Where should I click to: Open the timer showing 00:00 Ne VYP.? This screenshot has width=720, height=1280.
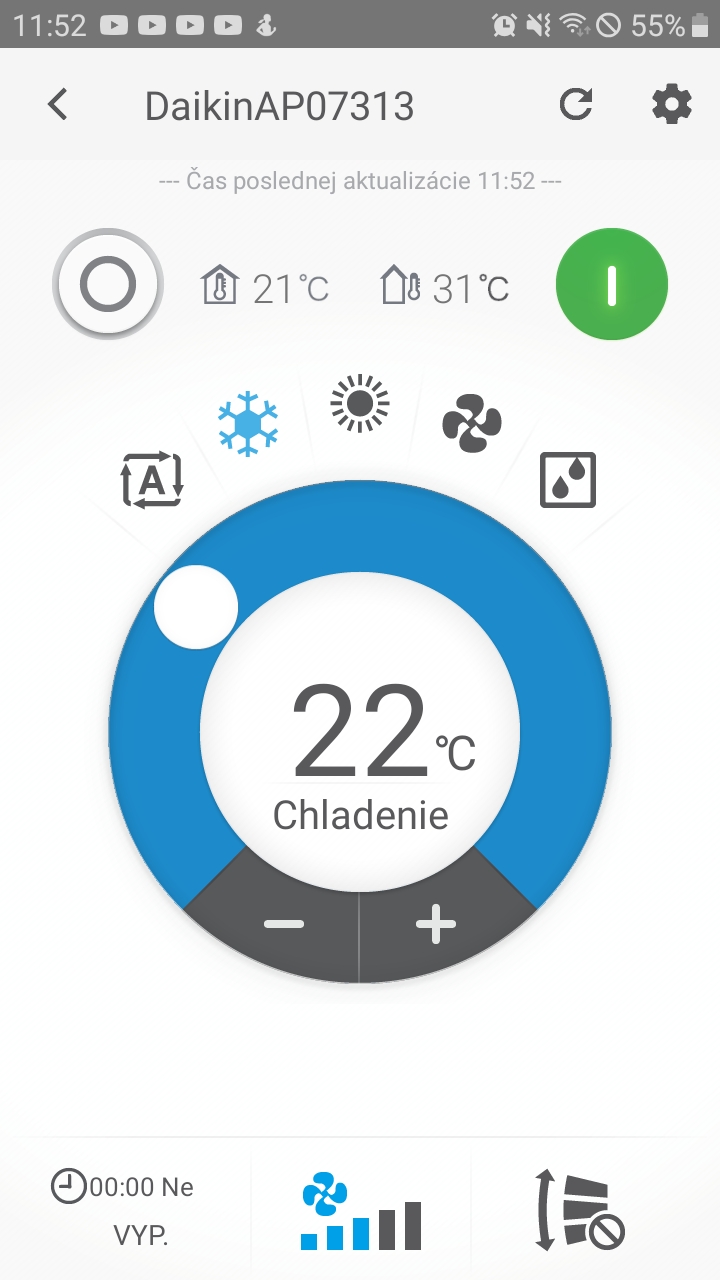coord(123,1210)
